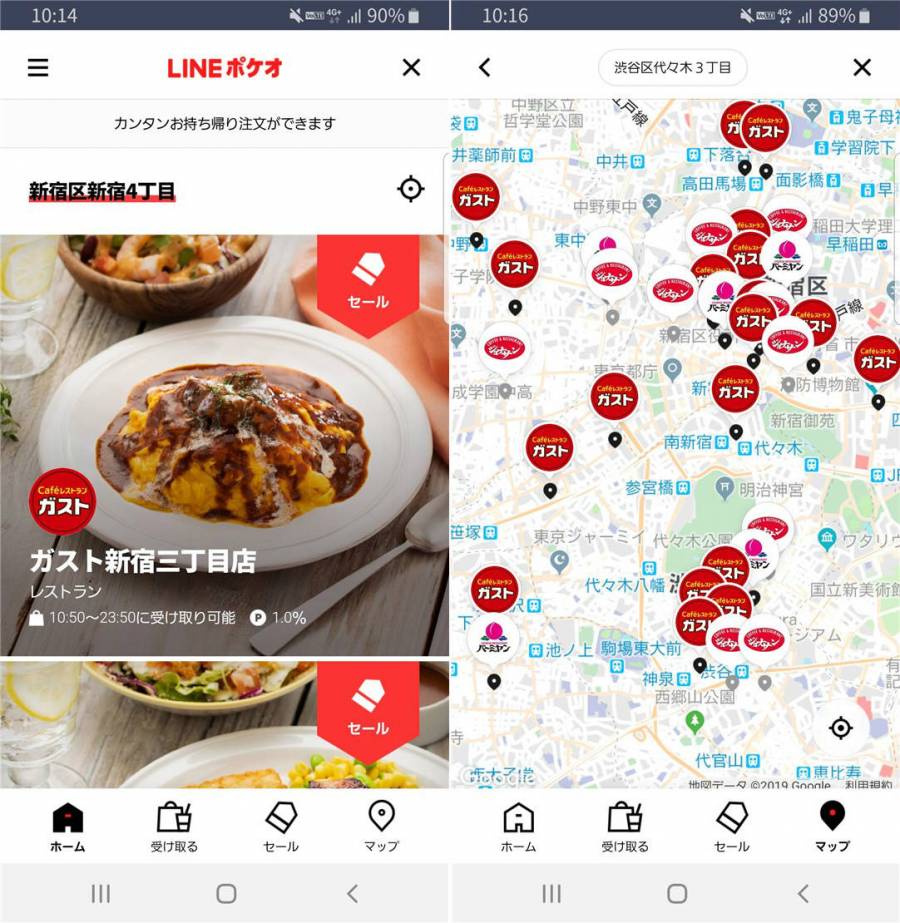Select the バーミヤン marker near 池ノ上
The height and width of the screenshot is (923, 900).
[x=493, y=636]
